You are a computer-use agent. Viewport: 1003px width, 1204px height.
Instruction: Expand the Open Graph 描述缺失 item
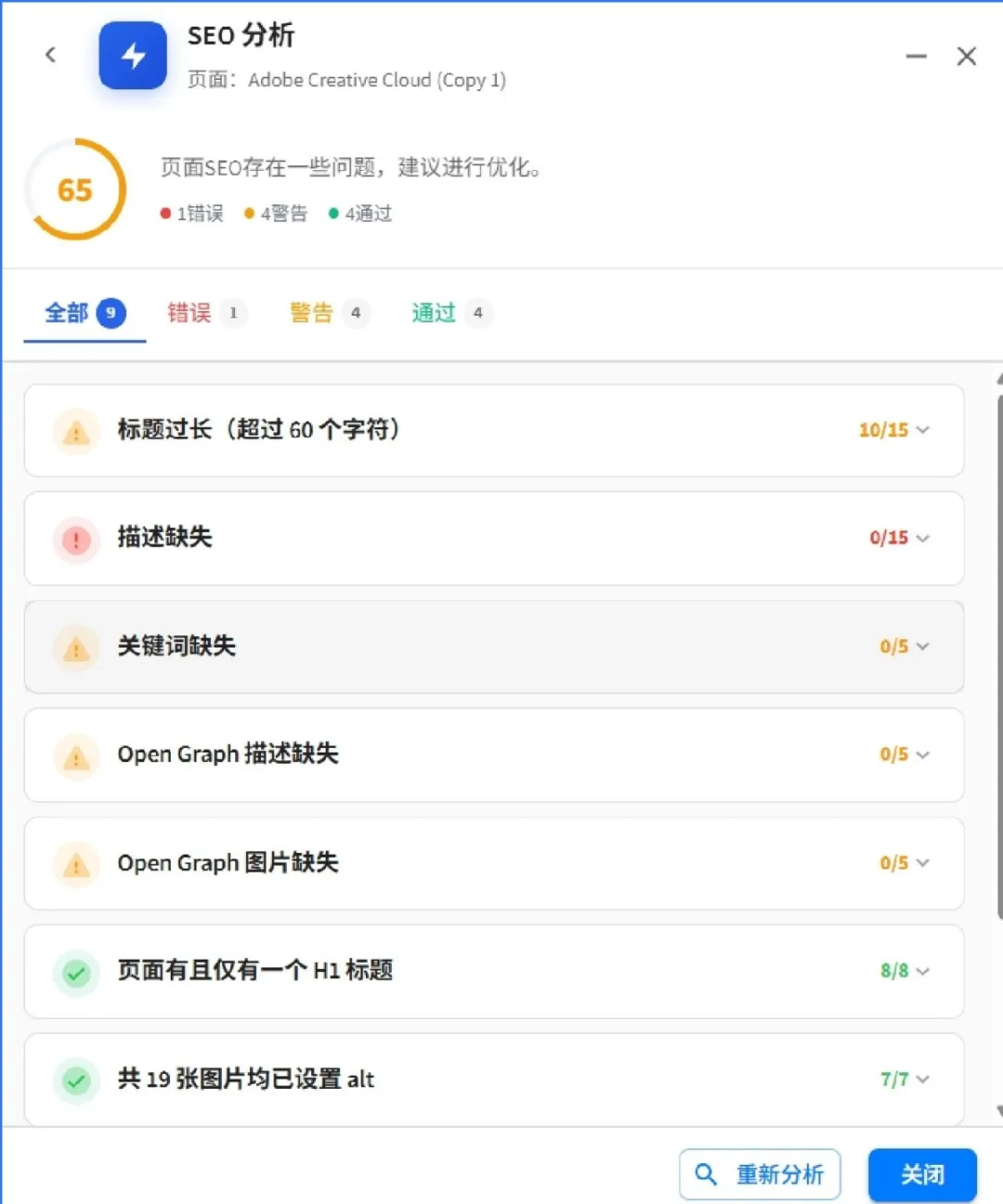[493, 754]
